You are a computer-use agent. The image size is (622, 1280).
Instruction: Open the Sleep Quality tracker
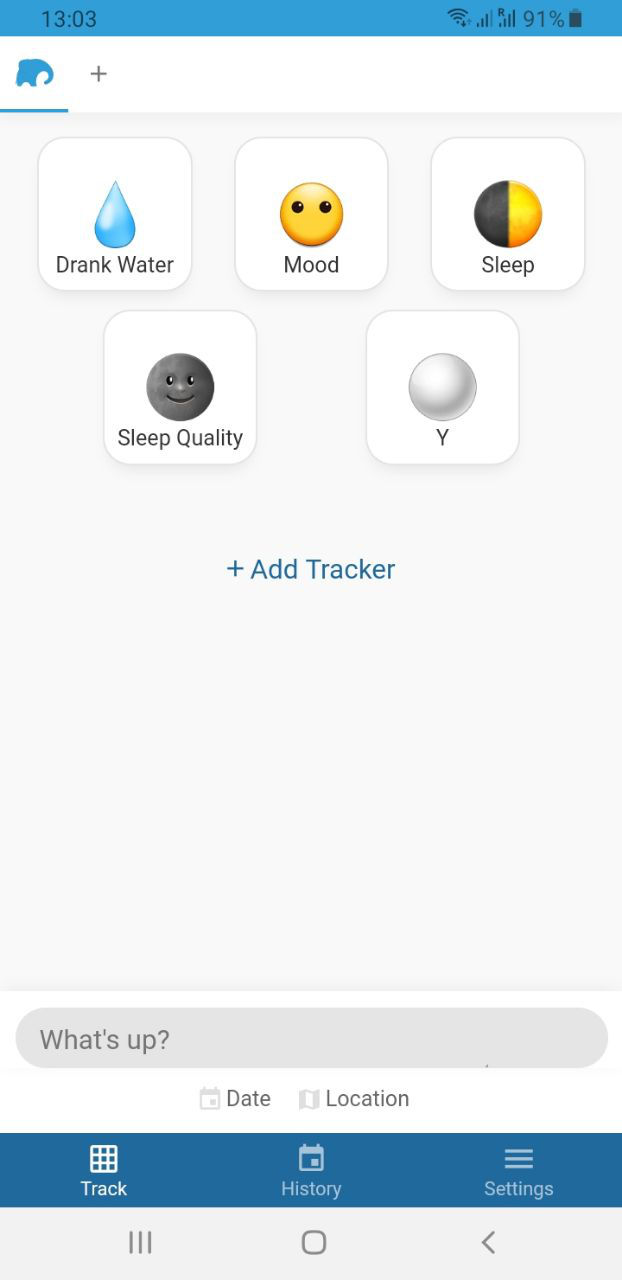180,388
